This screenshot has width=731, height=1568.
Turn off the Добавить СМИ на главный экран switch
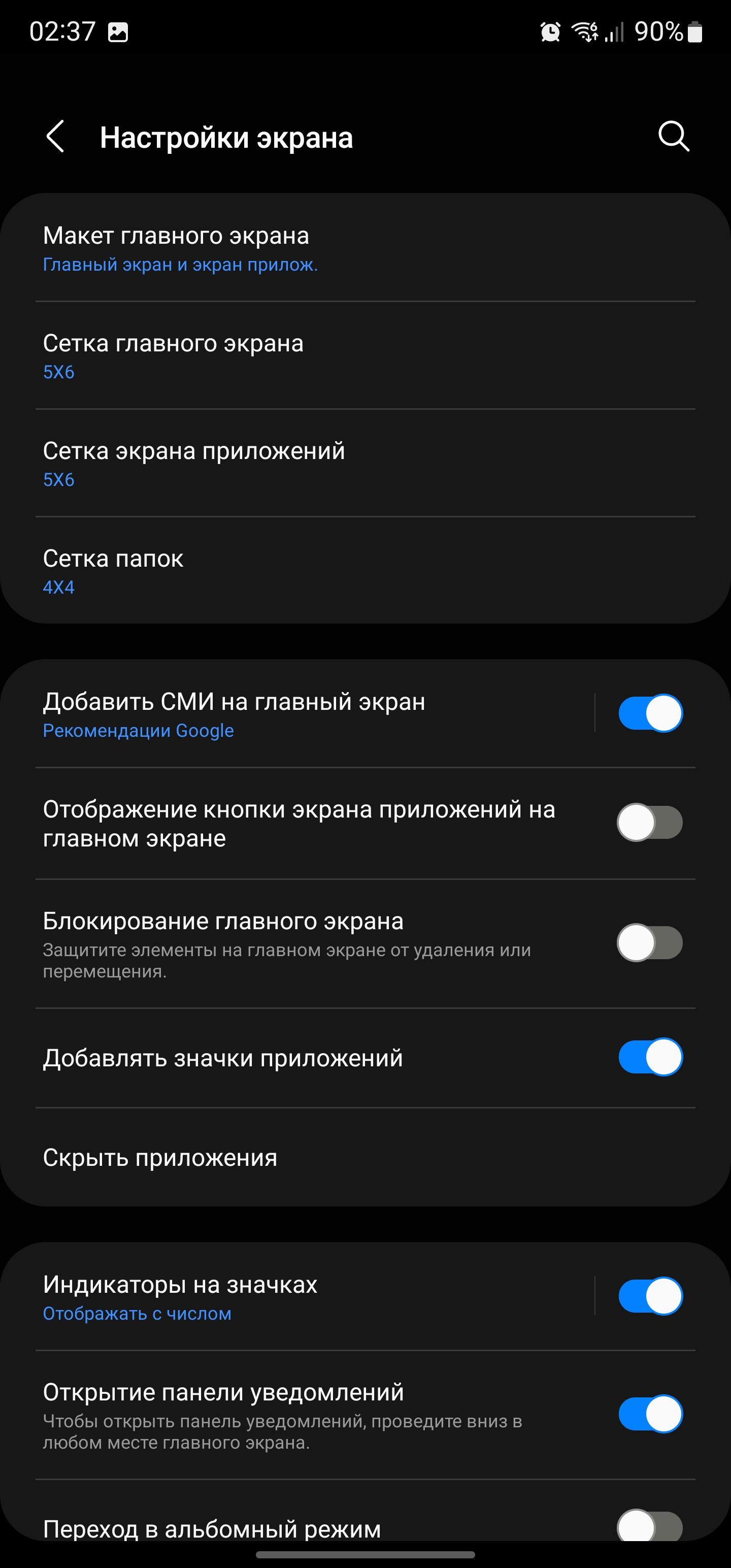point(650,713)
